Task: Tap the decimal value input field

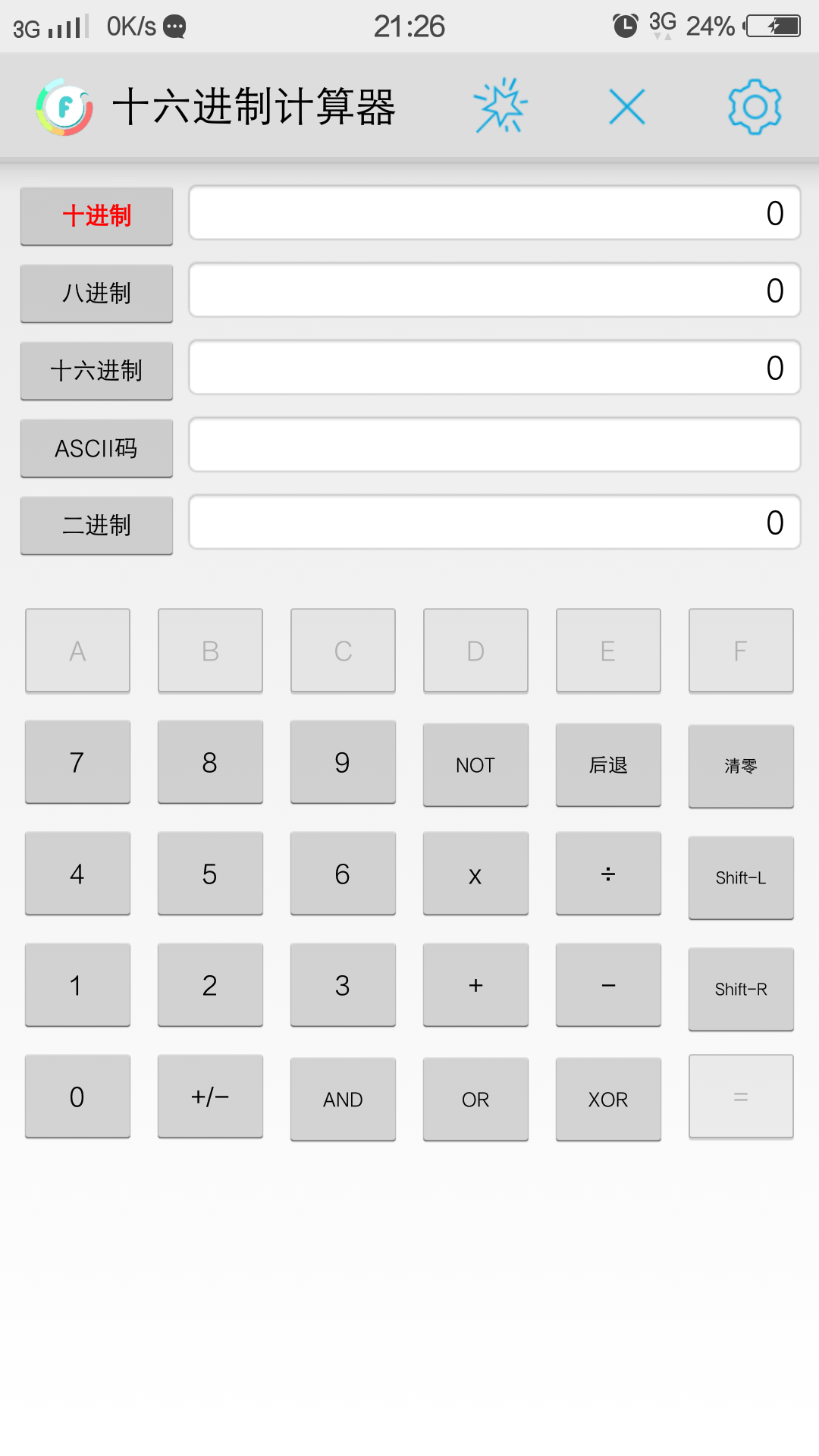Action: pos(494,213)
